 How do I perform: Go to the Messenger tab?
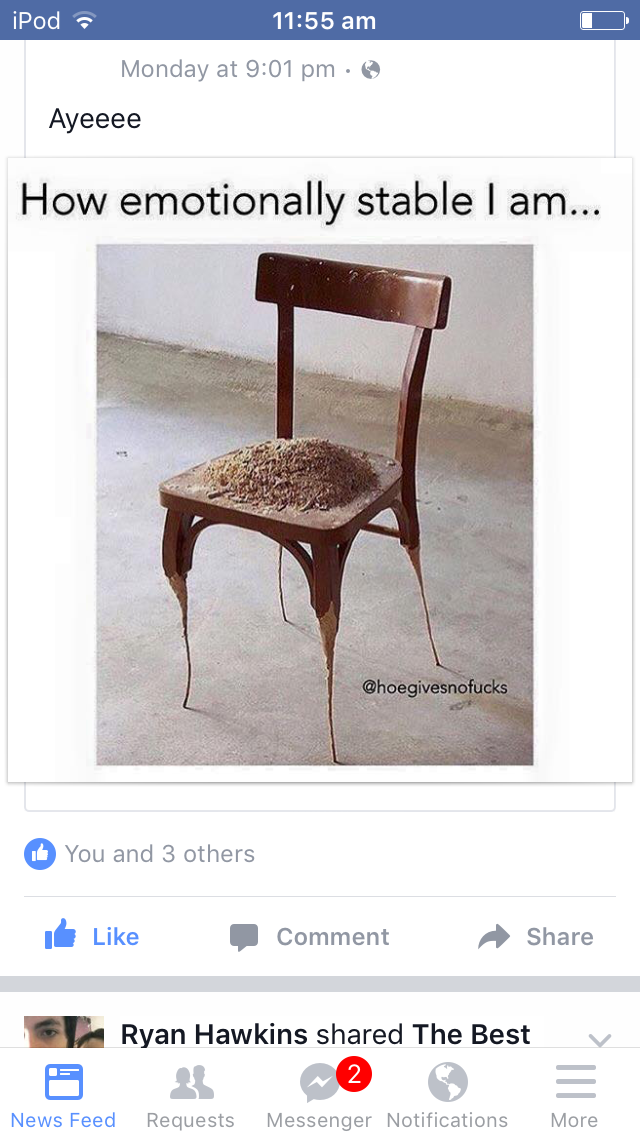point(319,1094)
